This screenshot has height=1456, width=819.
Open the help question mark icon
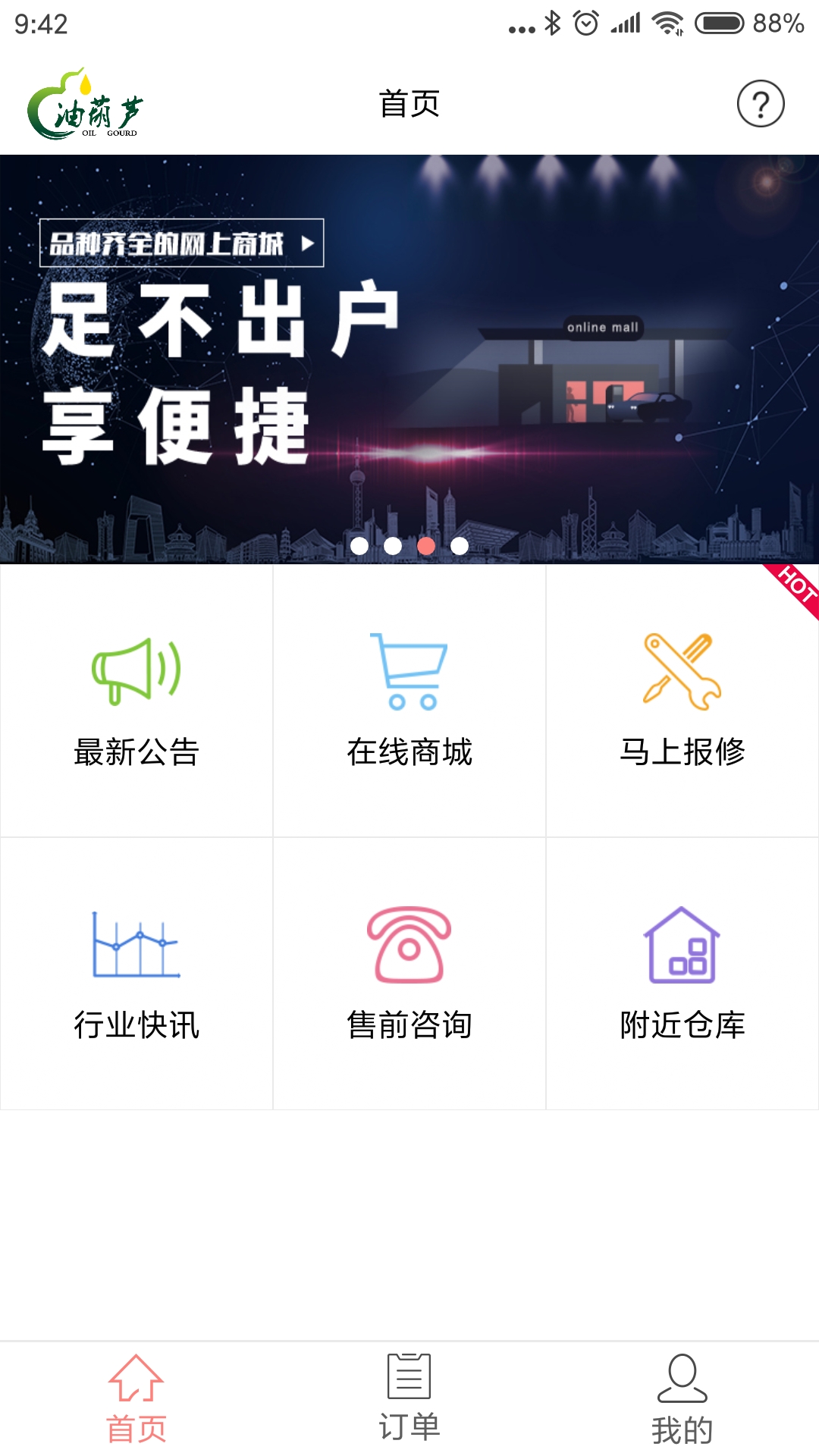[761, 104]
